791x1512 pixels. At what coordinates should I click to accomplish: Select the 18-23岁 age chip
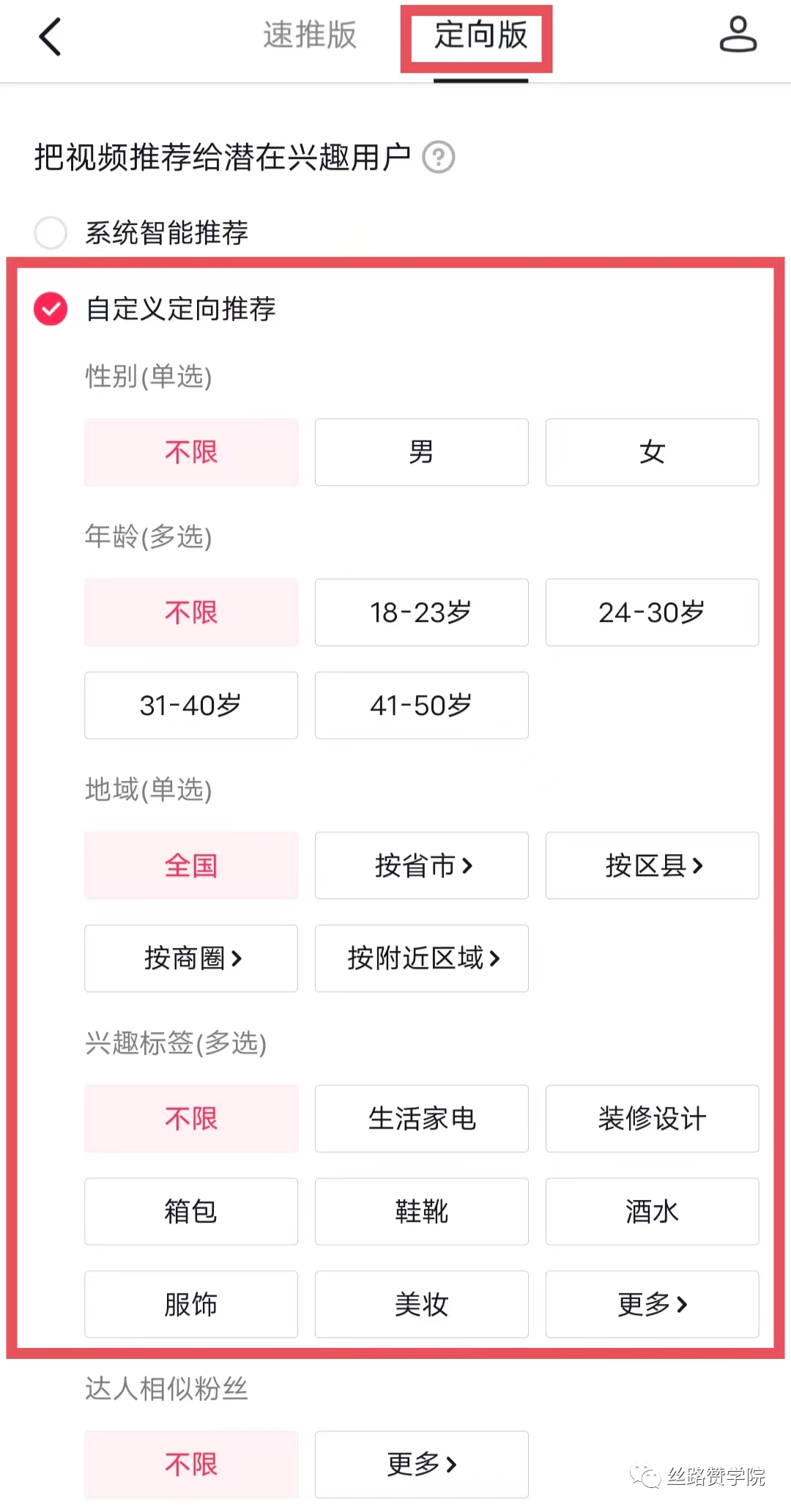pyautogui.click(x=422, y=612)
